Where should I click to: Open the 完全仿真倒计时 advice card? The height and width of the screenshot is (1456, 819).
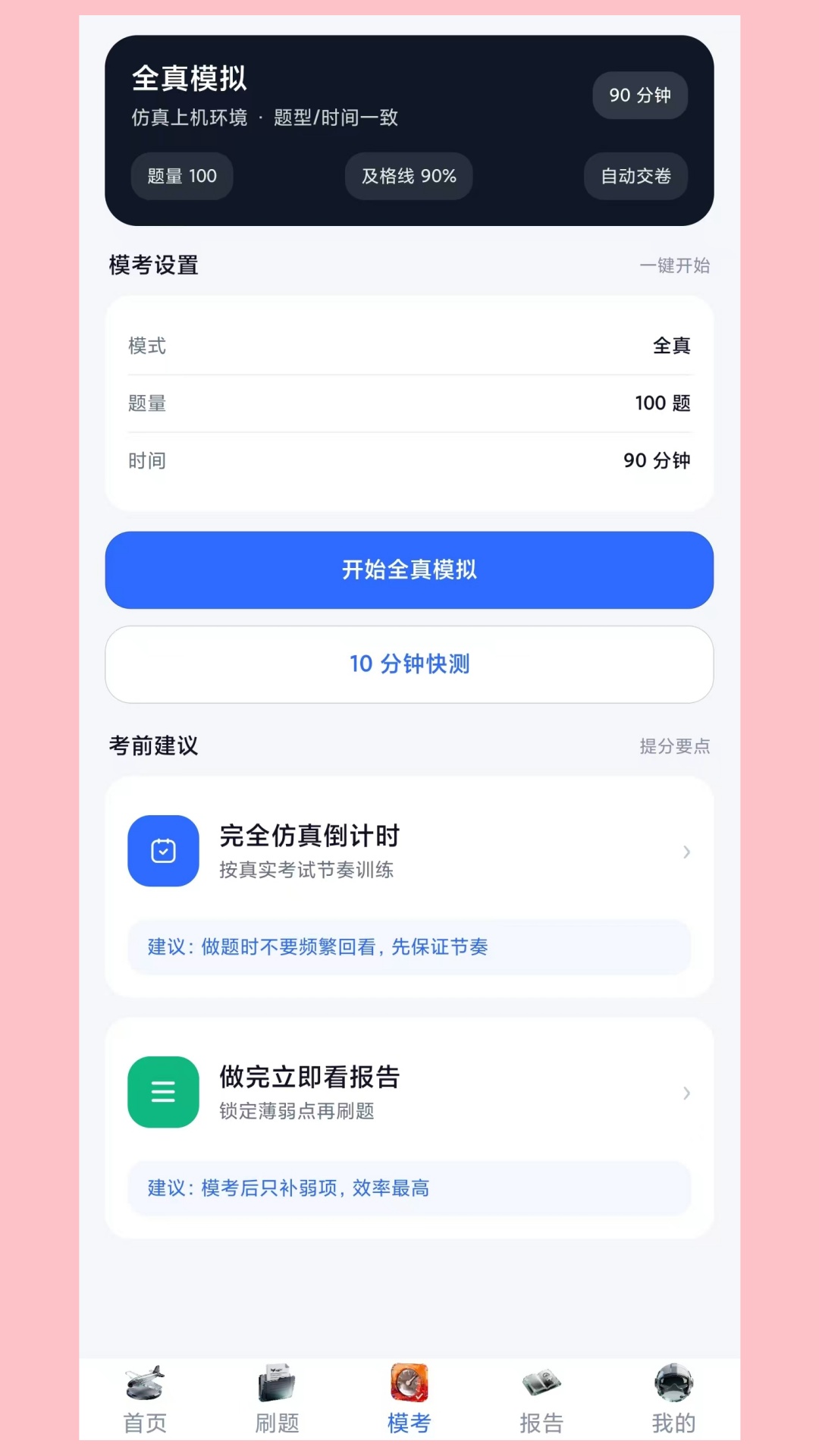[x=409, y=851]
